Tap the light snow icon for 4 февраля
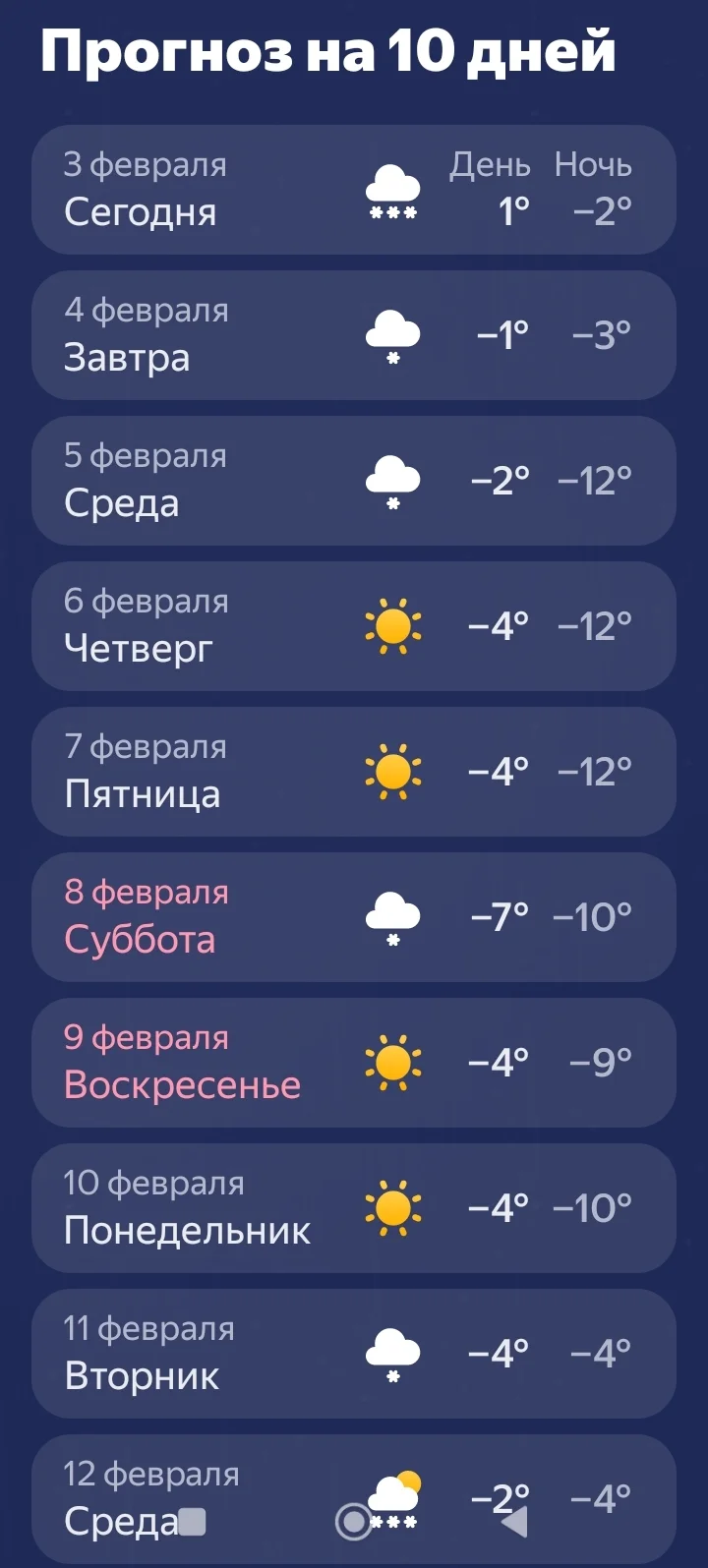This screenshot has height=1568, width=708. point(391,335)
